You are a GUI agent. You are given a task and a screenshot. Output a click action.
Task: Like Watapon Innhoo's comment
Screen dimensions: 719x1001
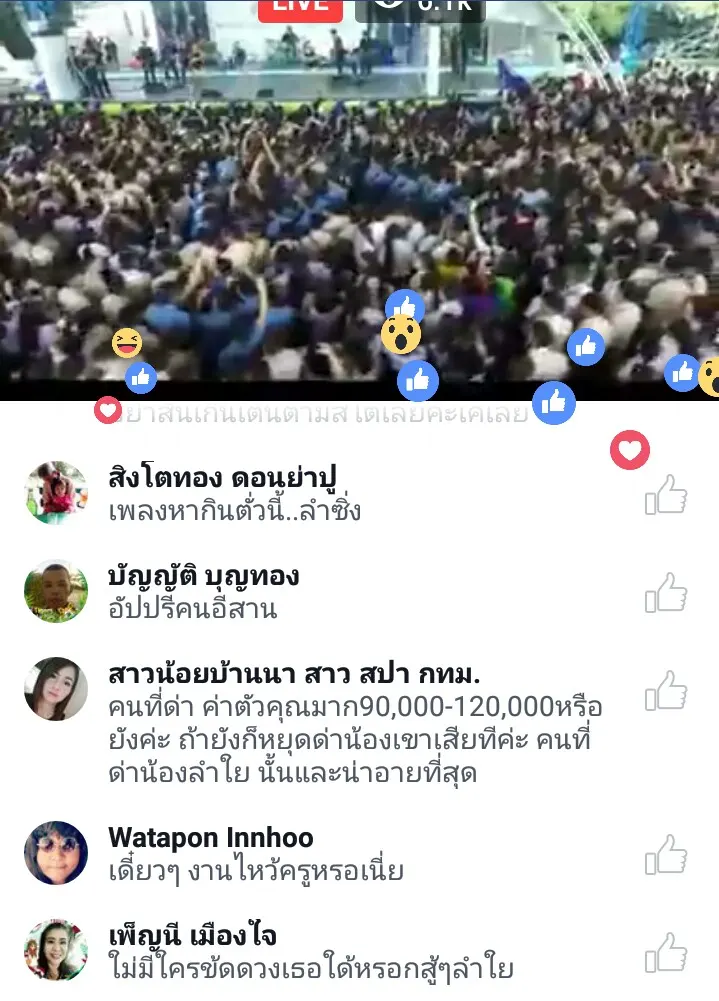tap(666, 855)
